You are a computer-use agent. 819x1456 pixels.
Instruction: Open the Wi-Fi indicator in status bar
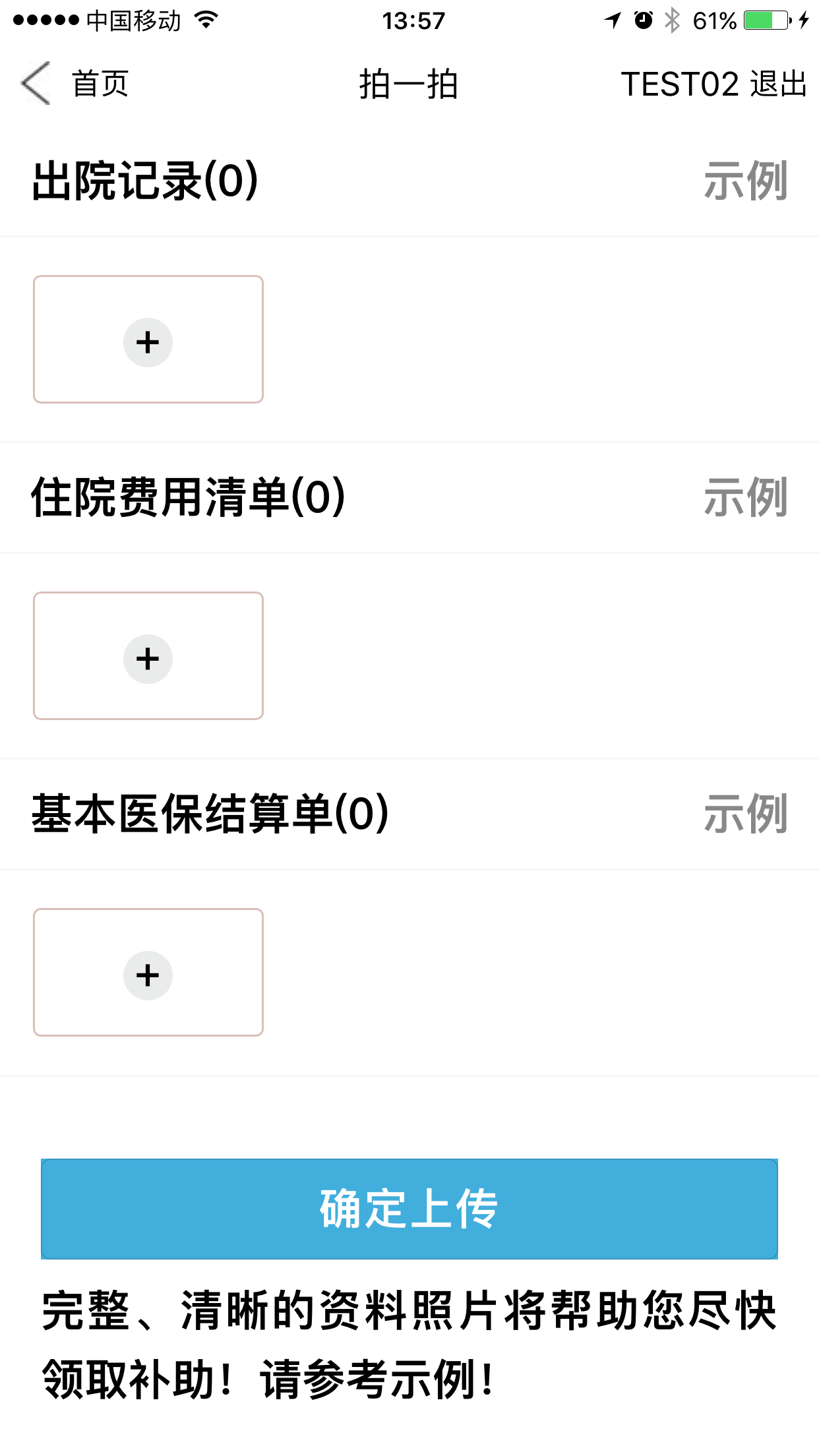[x=204, y=20]
